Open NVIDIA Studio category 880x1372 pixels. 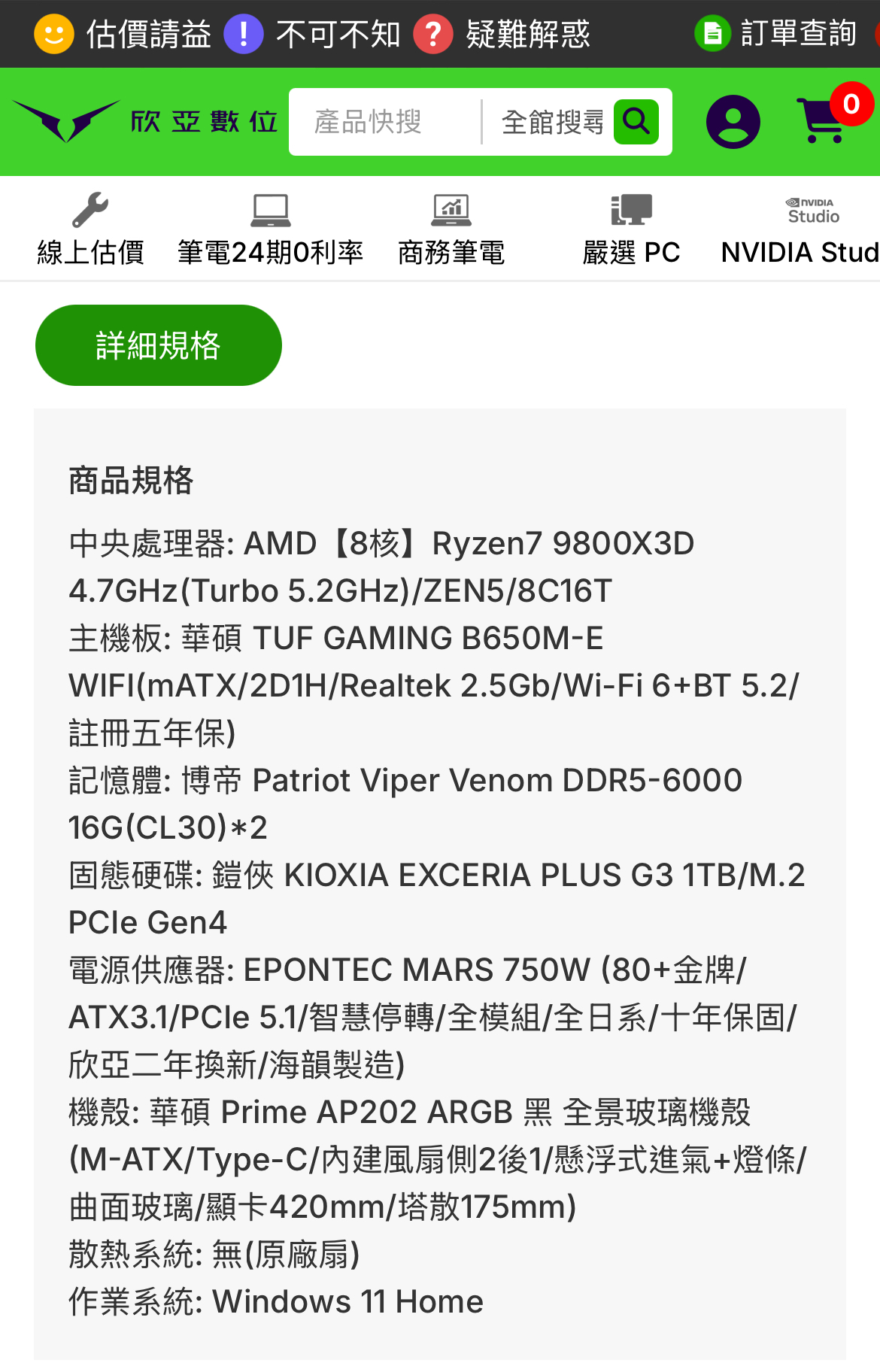tap(800, 229)
